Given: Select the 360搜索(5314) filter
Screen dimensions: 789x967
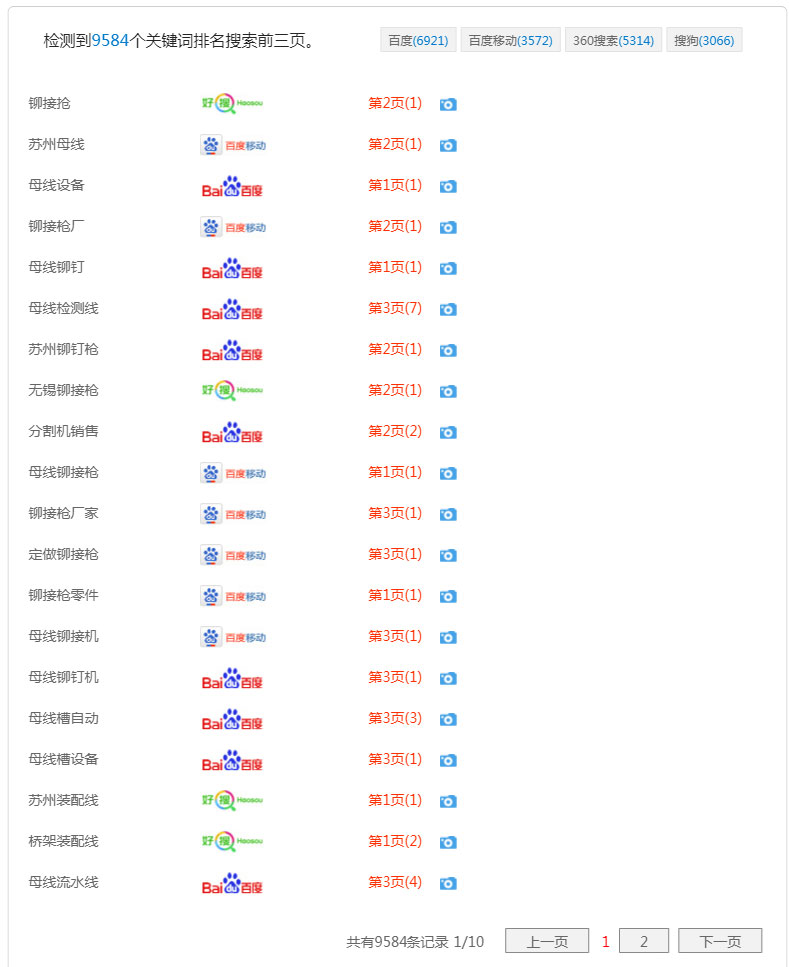Looking at the screenshot, I should point(613,40).
